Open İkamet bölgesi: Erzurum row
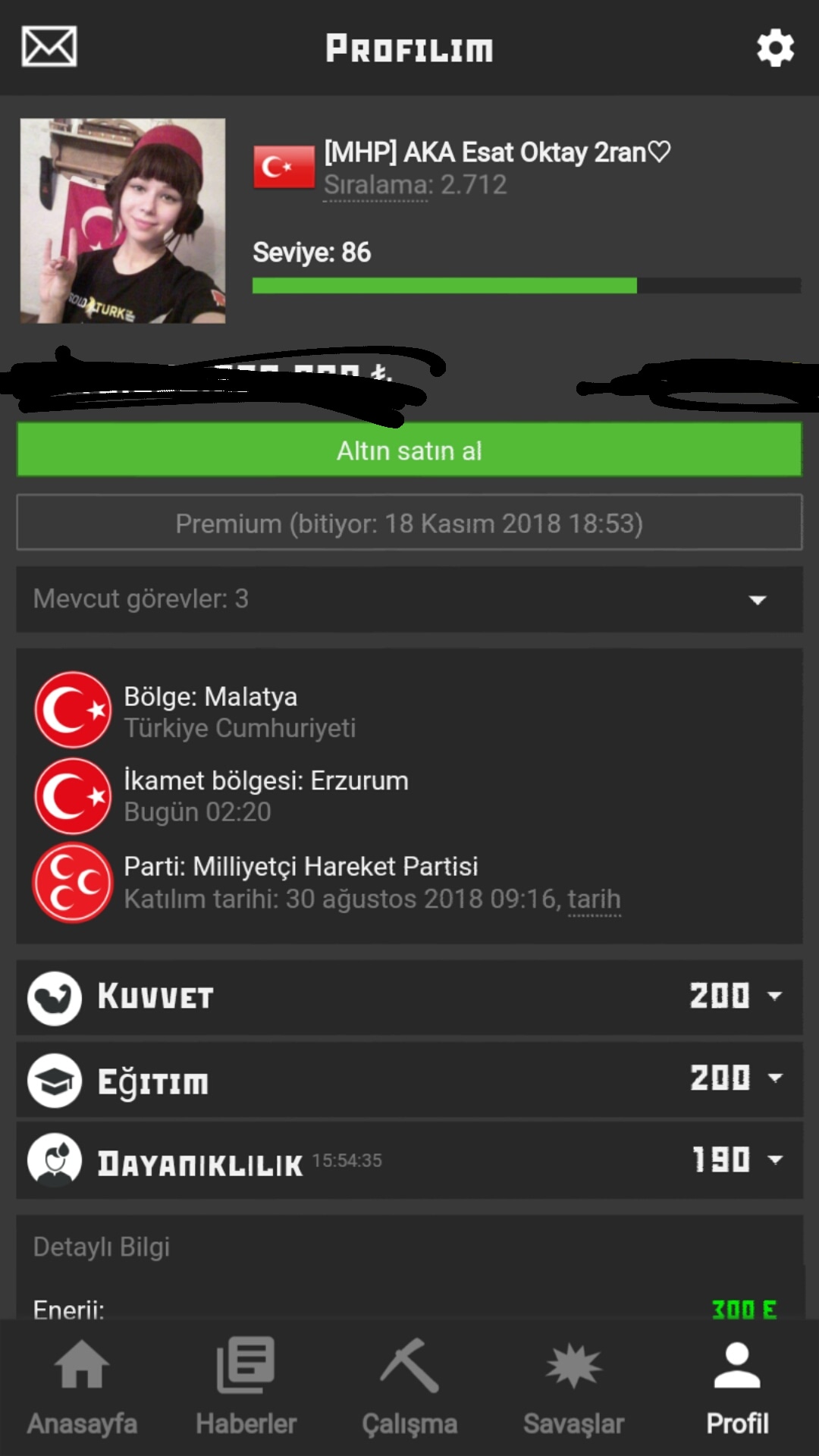Viewport: 819px width, 1456px height. click(409, 795)
